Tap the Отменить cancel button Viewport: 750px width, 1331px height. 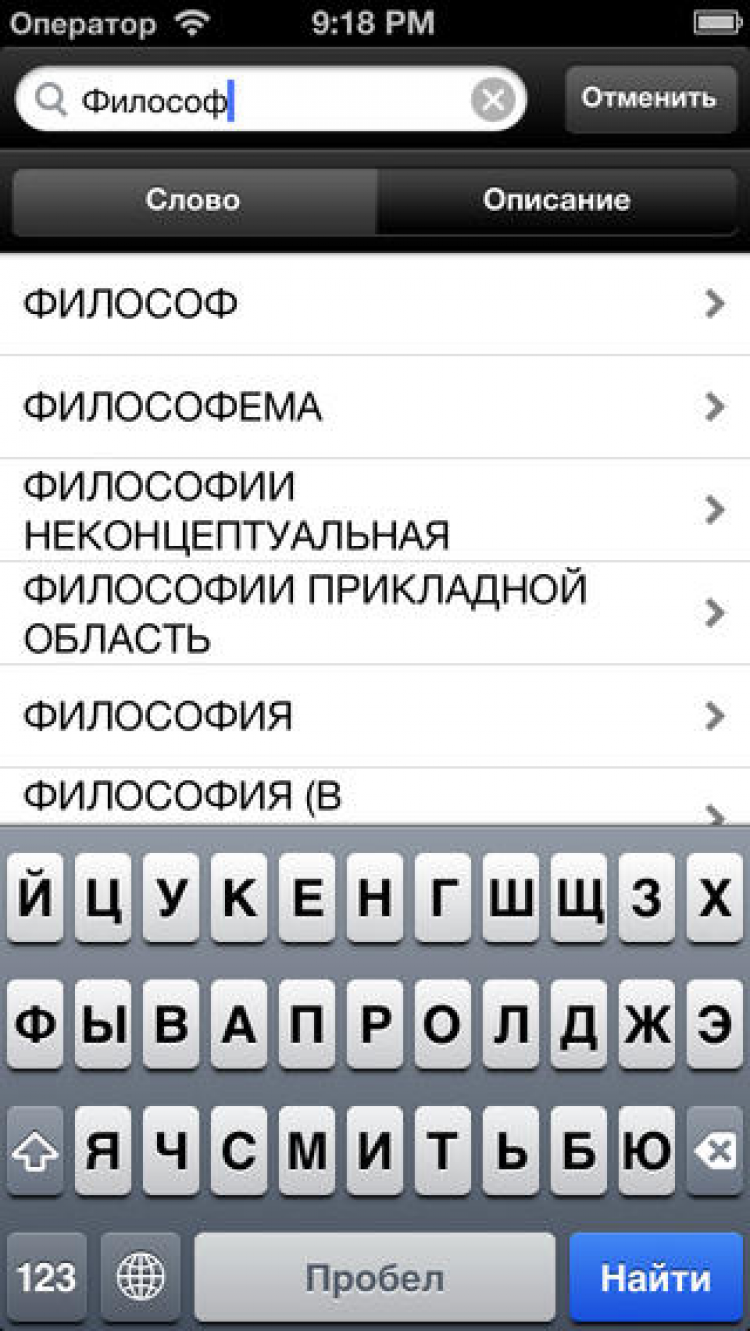coord(650,99)
